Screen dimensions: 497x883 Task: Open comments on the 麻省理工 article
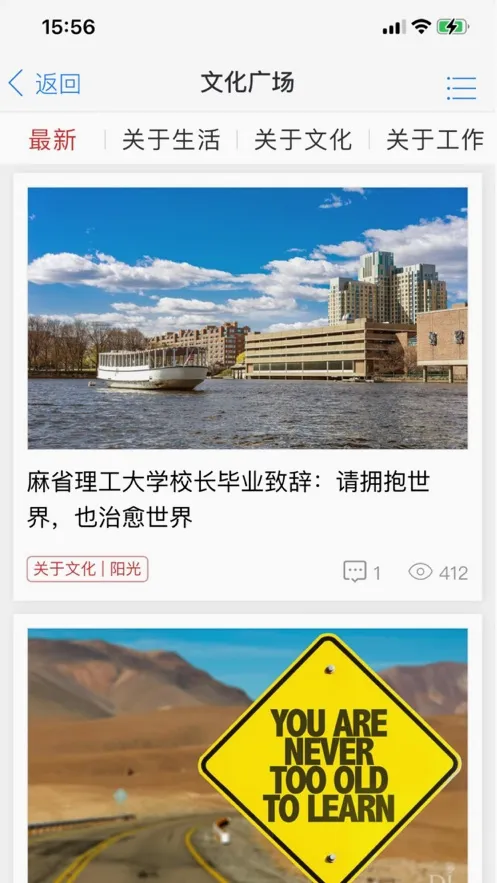coord(362,572)
